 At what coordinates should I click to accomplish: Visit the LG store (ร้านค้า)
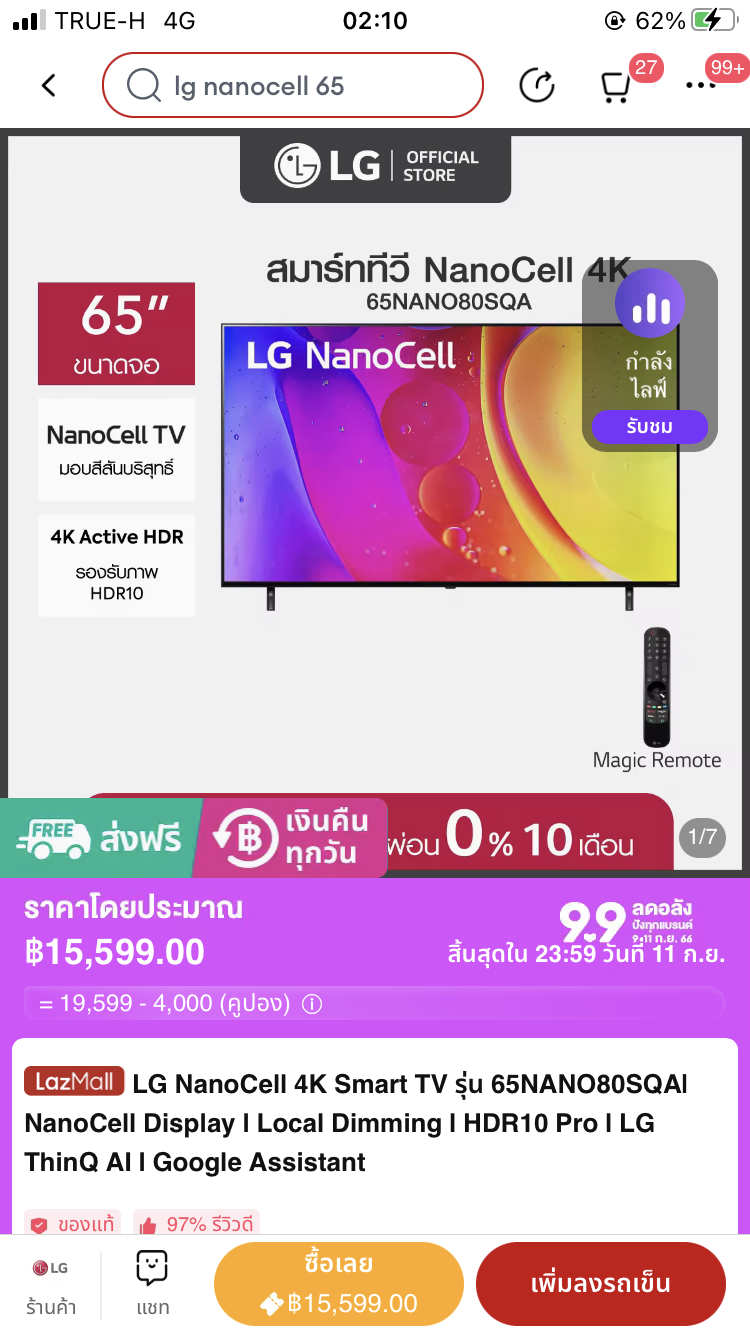[51, 1285]
